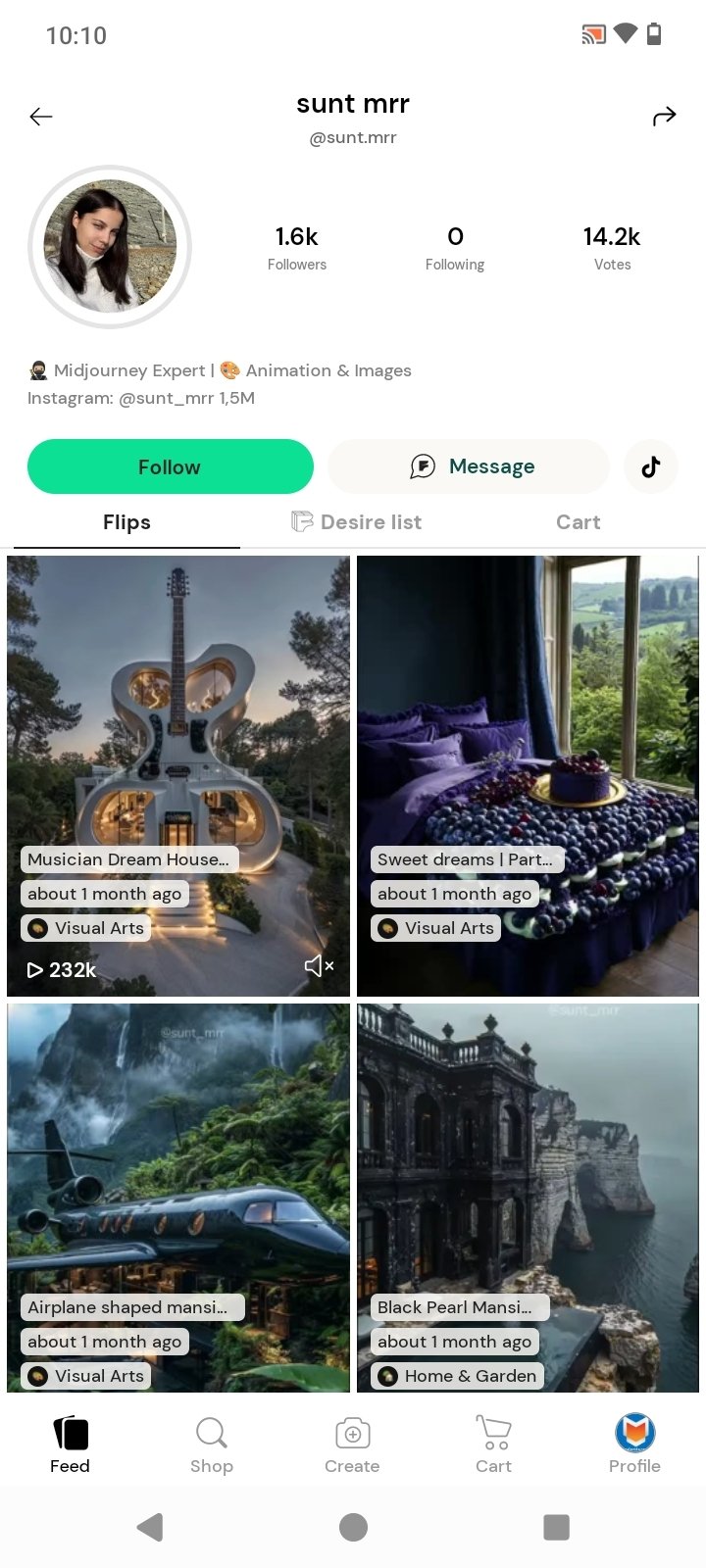The width and height of the screenshot is (706, 1568).
Task: Open the Create tab
Action: click(x=352, y=1445)
